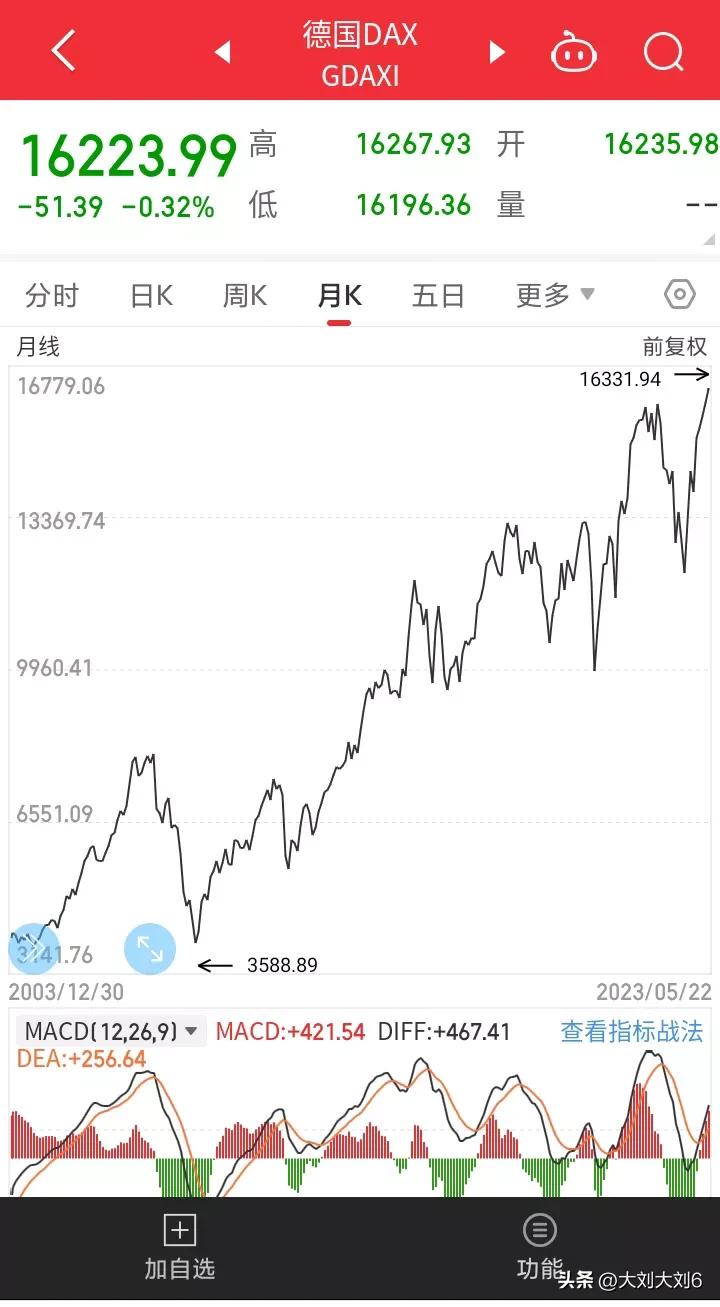The image size is (720, 1307).
Task: Expand the 更多 chart type dropdown
Action: [x=553, y=294]
